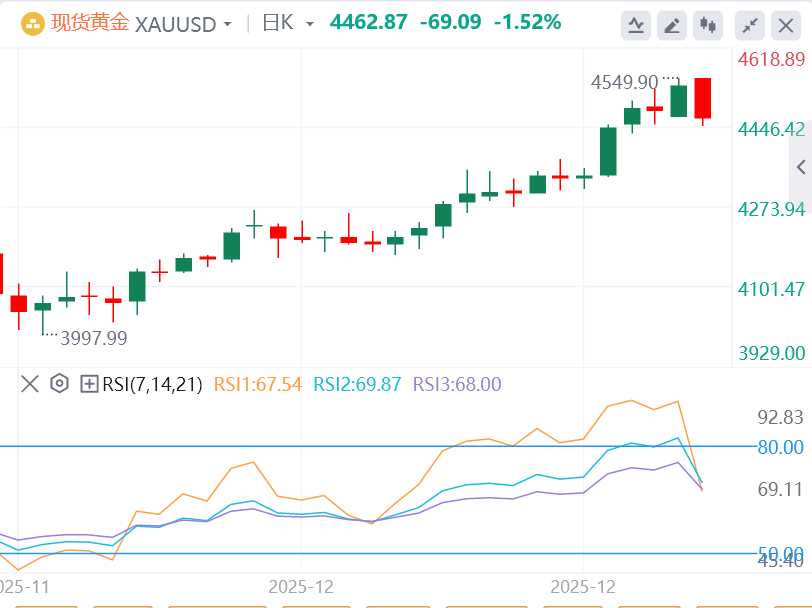
Task: Open the RSI indicator settings
Action: [59, 383]
